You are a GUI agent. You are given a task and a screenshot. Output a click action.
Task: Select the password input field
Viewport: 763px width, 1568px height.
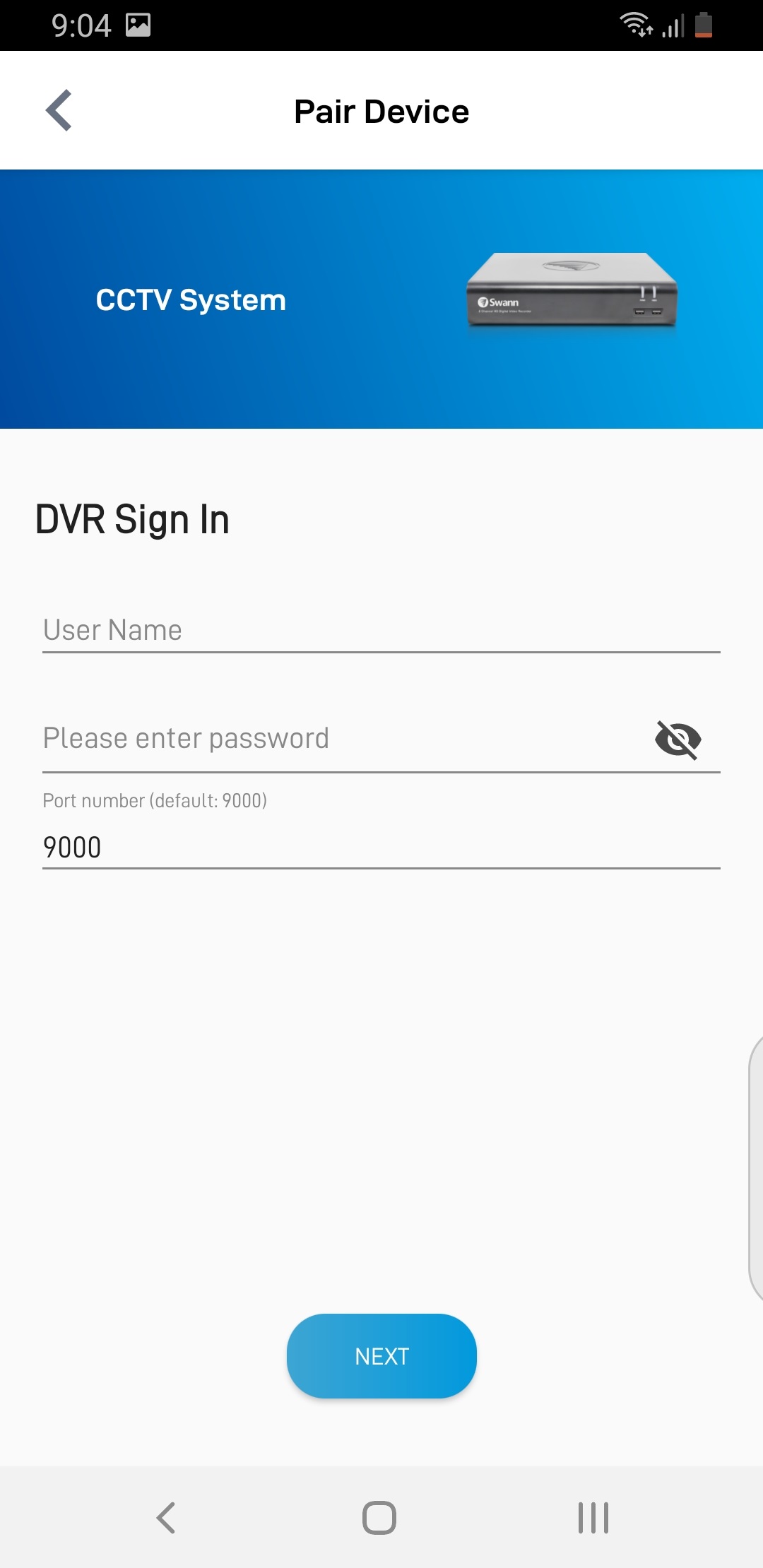339,739
